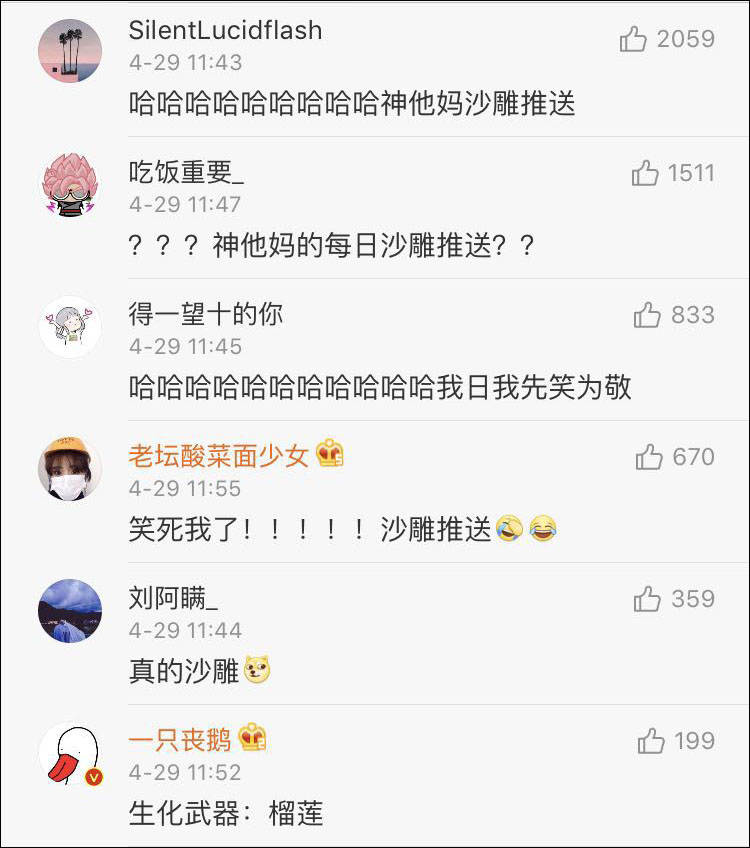The image size is (750, 848).
Task: Like the comment from 刘阿瞒_
Action: coord(647,600)
